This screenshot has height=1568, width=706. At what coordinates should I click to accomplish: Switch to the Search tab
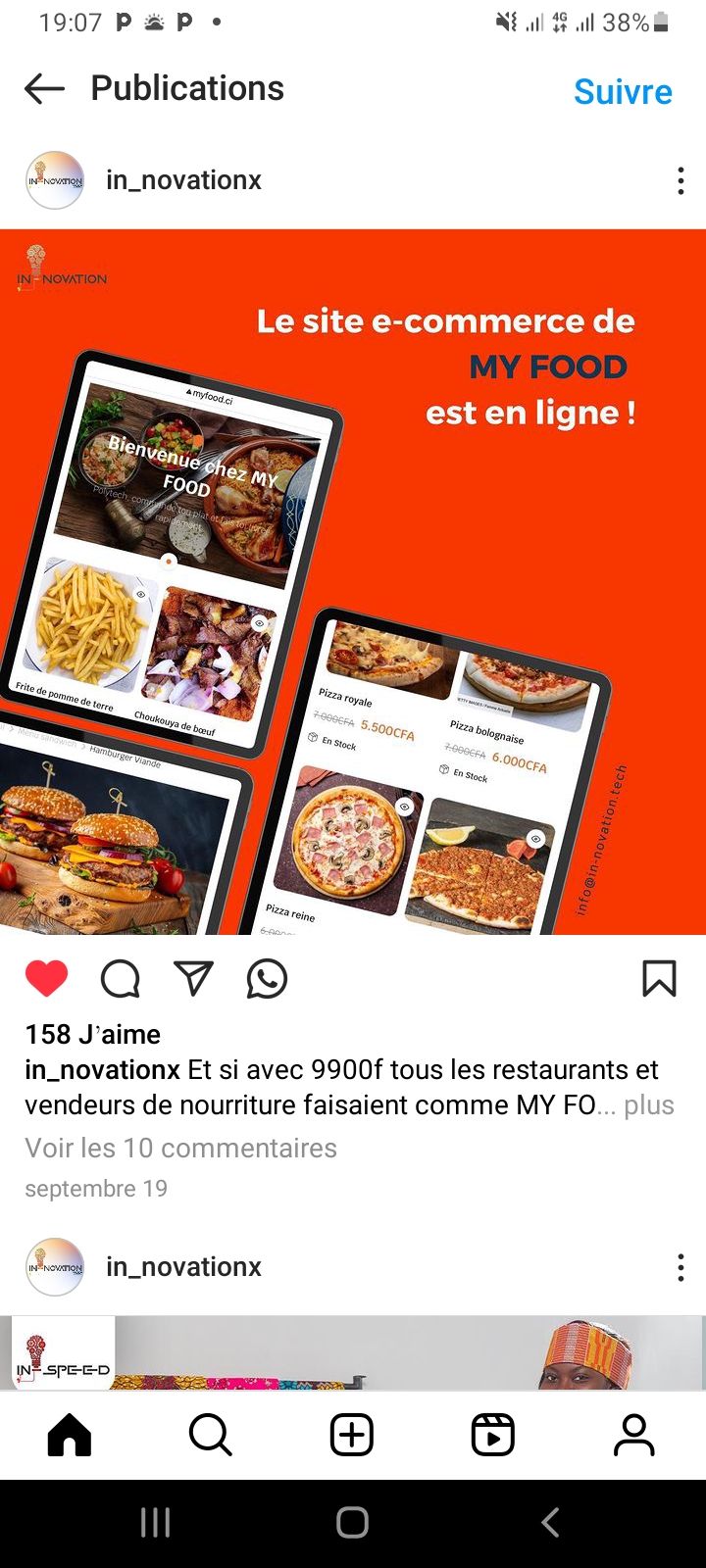(211, 1436)
